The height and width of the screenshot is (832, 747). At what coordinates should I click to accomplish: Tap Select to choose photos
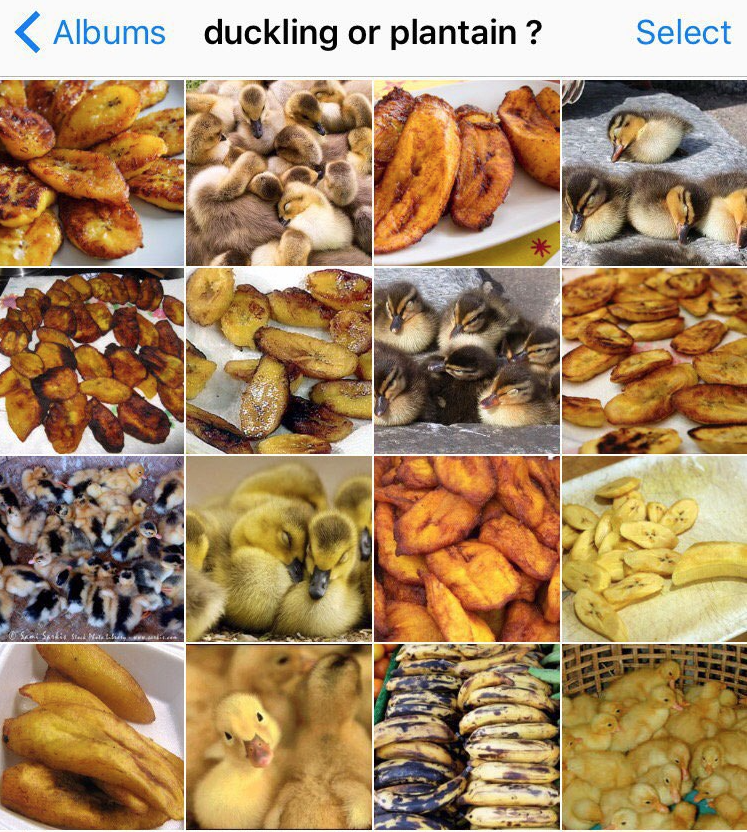click(x=683, y=33)
